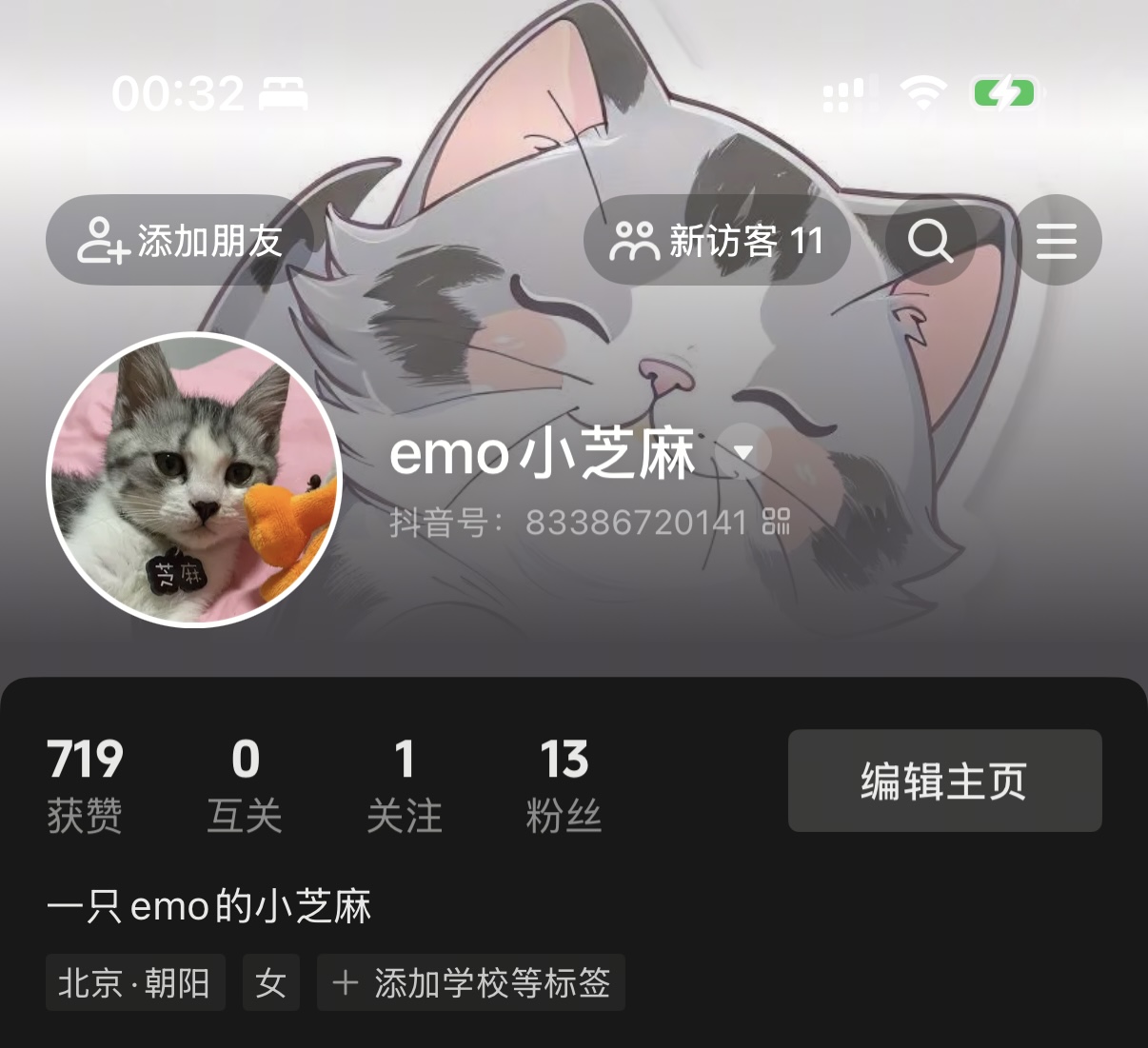Open the 互关 mutual follows list
Viewport: 1148px width, 1048px height.
click(245, 785)
